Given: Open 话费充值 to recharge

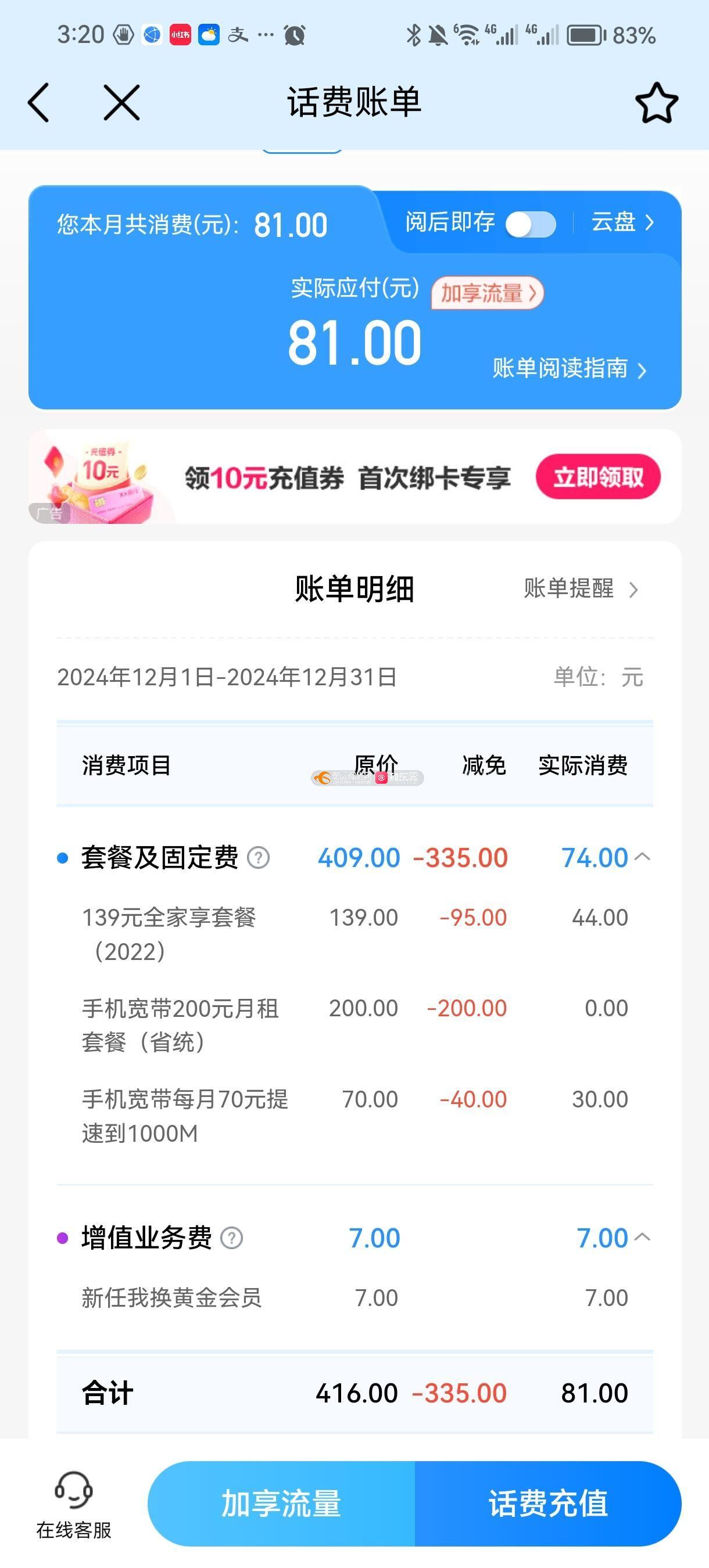Looking at the screenshot, I should click(x=547, y=1504).
